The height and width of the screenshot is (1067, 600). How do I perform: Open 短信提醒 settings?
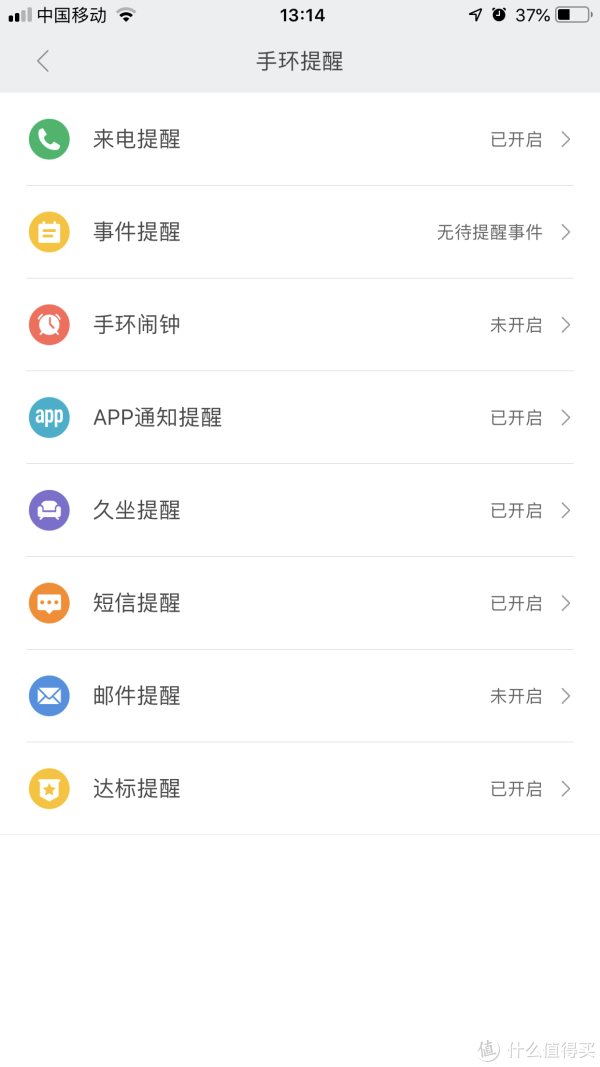point(300,603)
